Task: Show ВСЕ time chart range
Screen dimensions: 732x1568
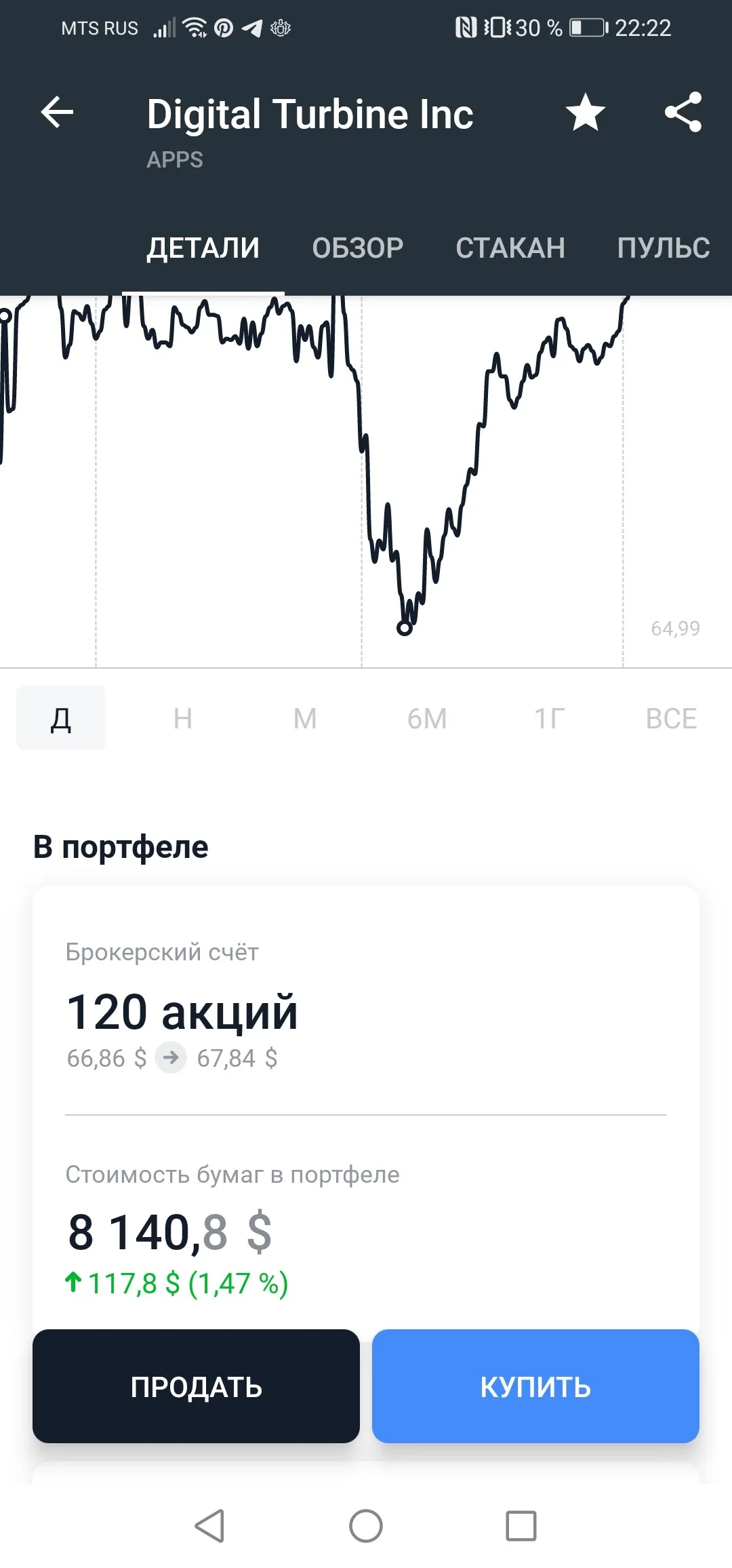Action: [x=671, y=718]
